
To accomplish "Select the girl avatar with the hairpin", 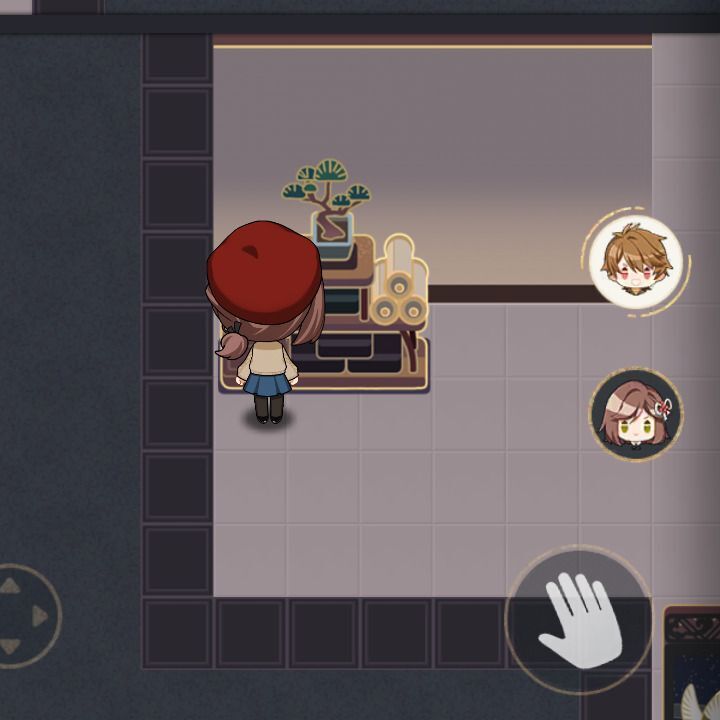I will coord(635,414).
